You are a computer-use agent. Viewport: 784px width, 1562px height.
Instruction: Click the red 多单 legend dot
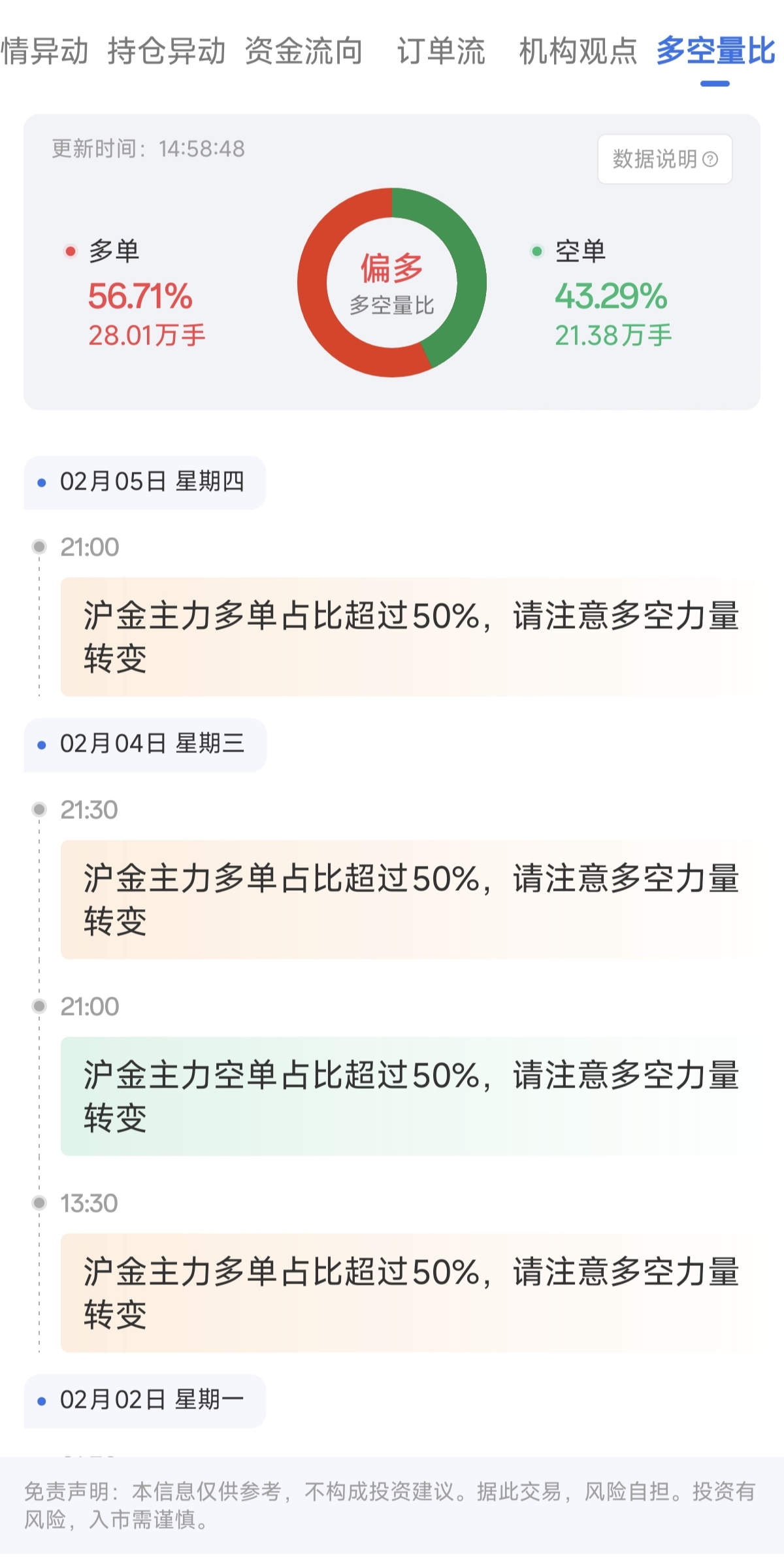tap(69, 251)
